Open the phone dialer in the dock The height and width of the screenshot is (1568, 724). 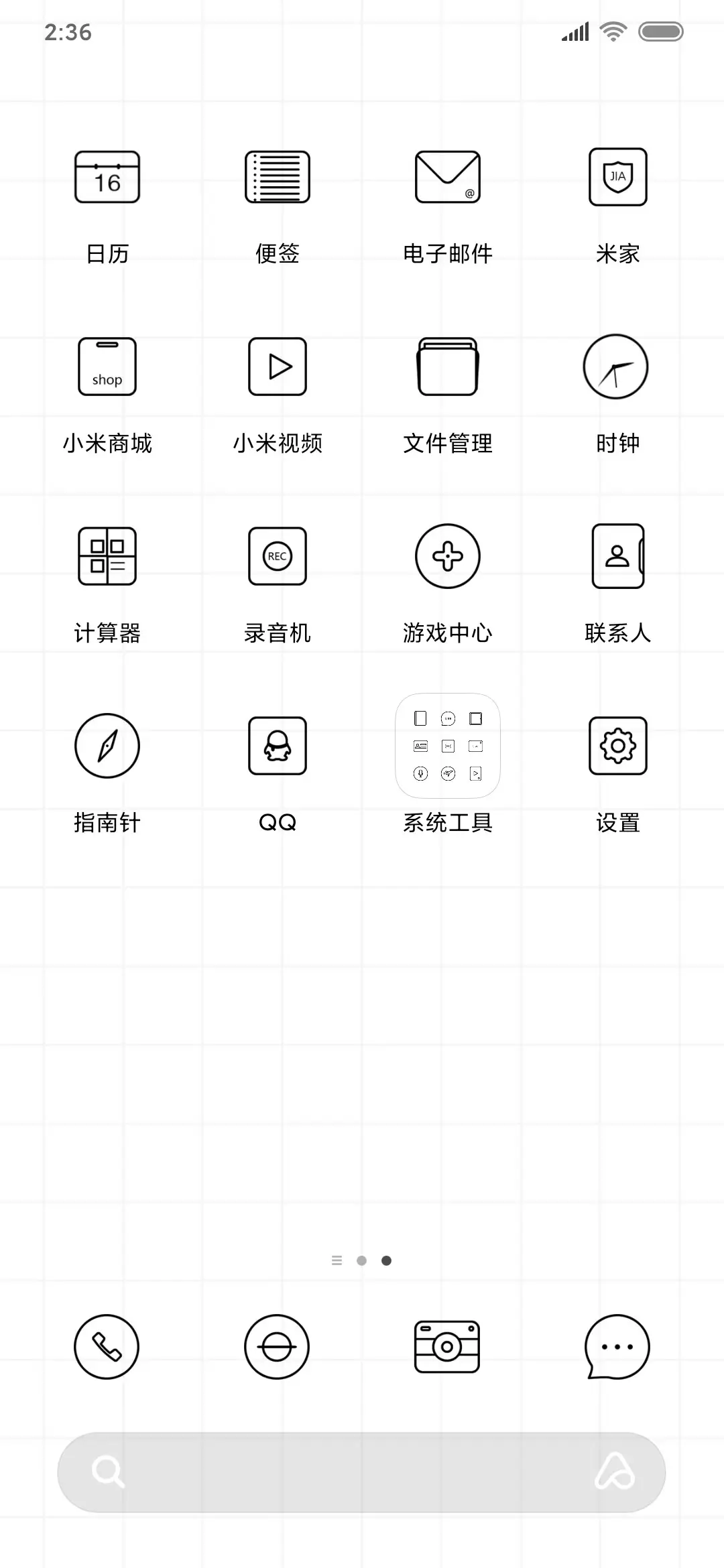[x=107, y=1348]
